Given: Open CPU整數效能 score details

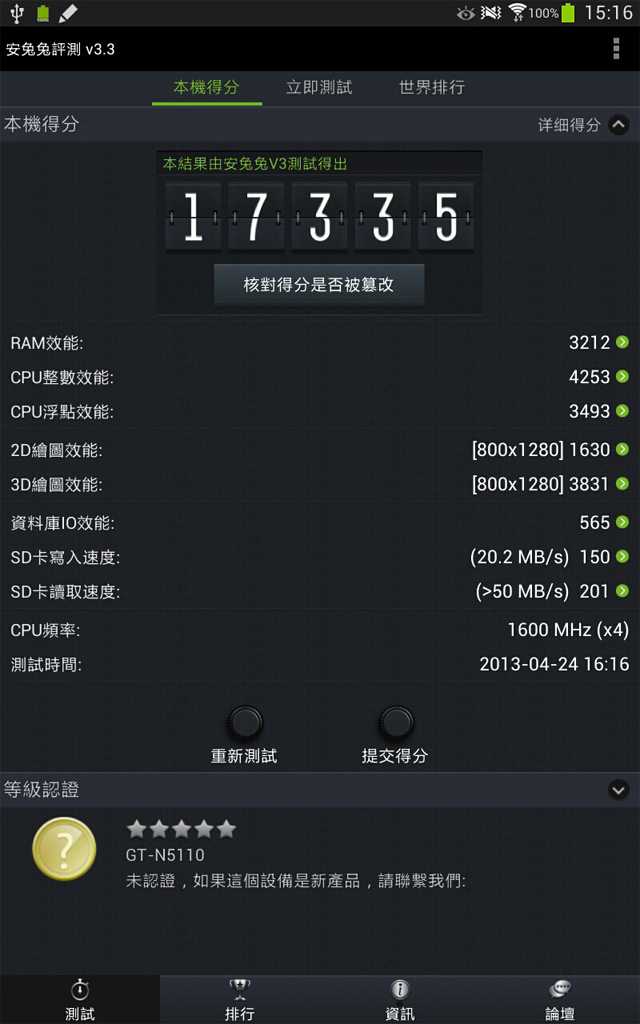Looking at the screenshot, I should click(622, 377).
